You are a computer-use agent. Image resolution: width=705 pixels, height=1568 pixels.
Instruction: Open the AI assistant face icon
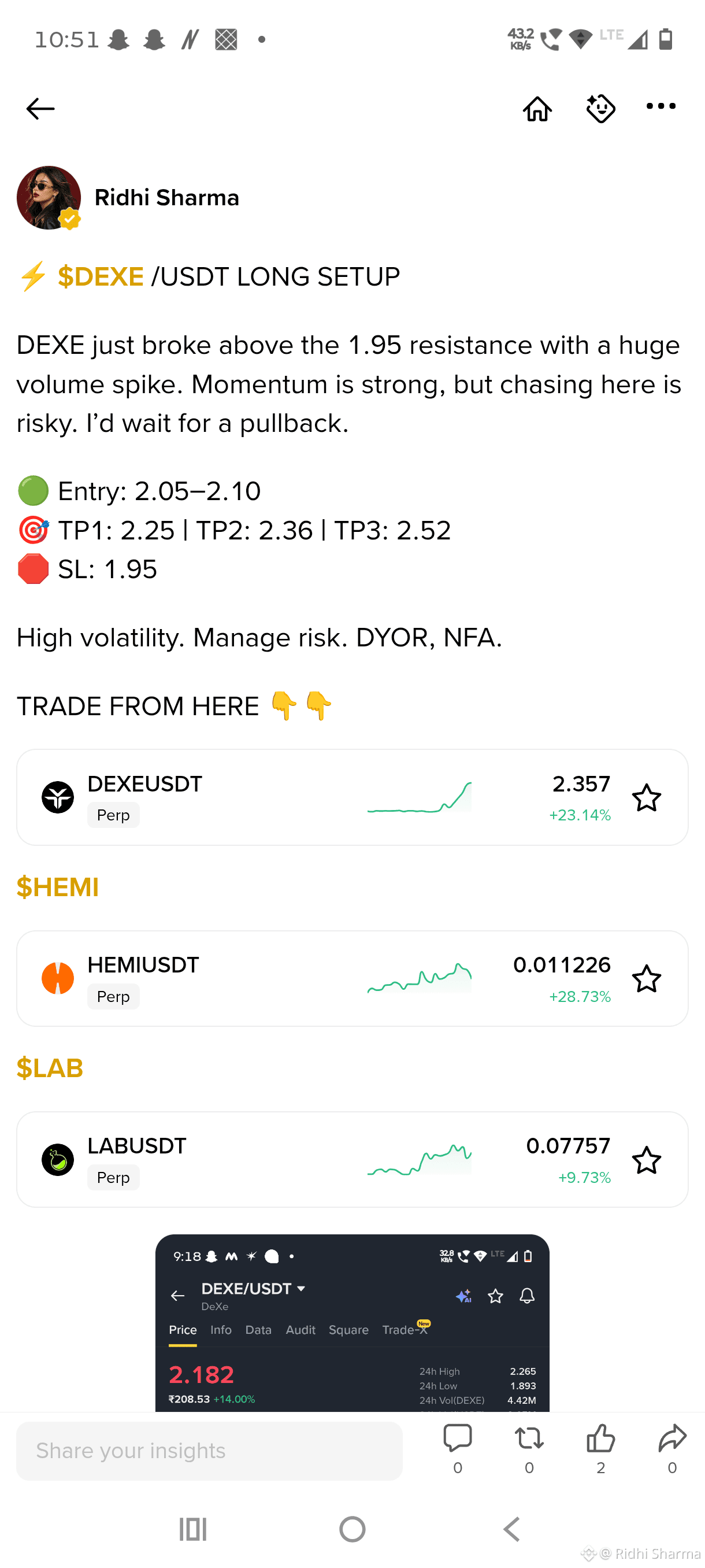(600, 109)
